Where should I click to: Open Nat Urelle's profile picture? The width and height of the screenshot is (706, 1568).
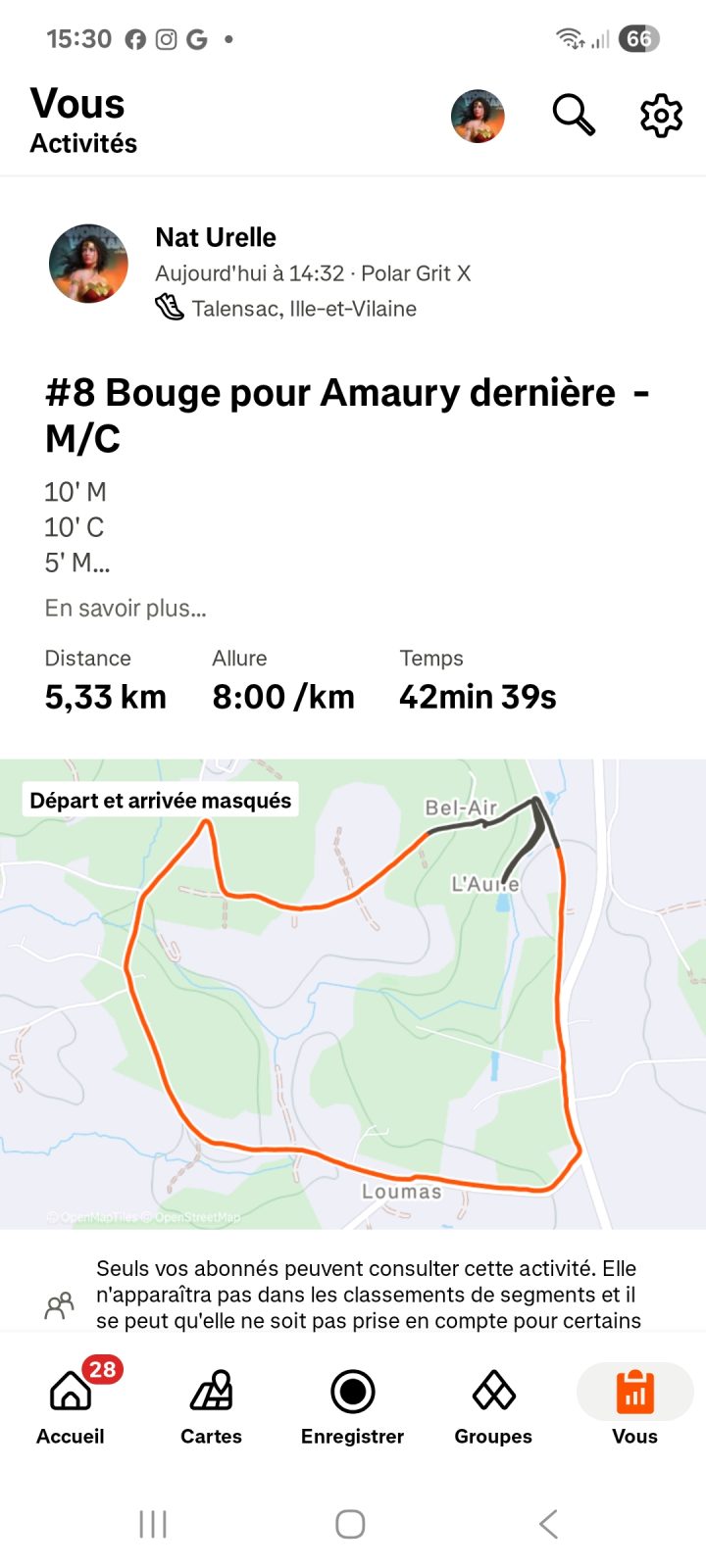(x=88, y=264)
